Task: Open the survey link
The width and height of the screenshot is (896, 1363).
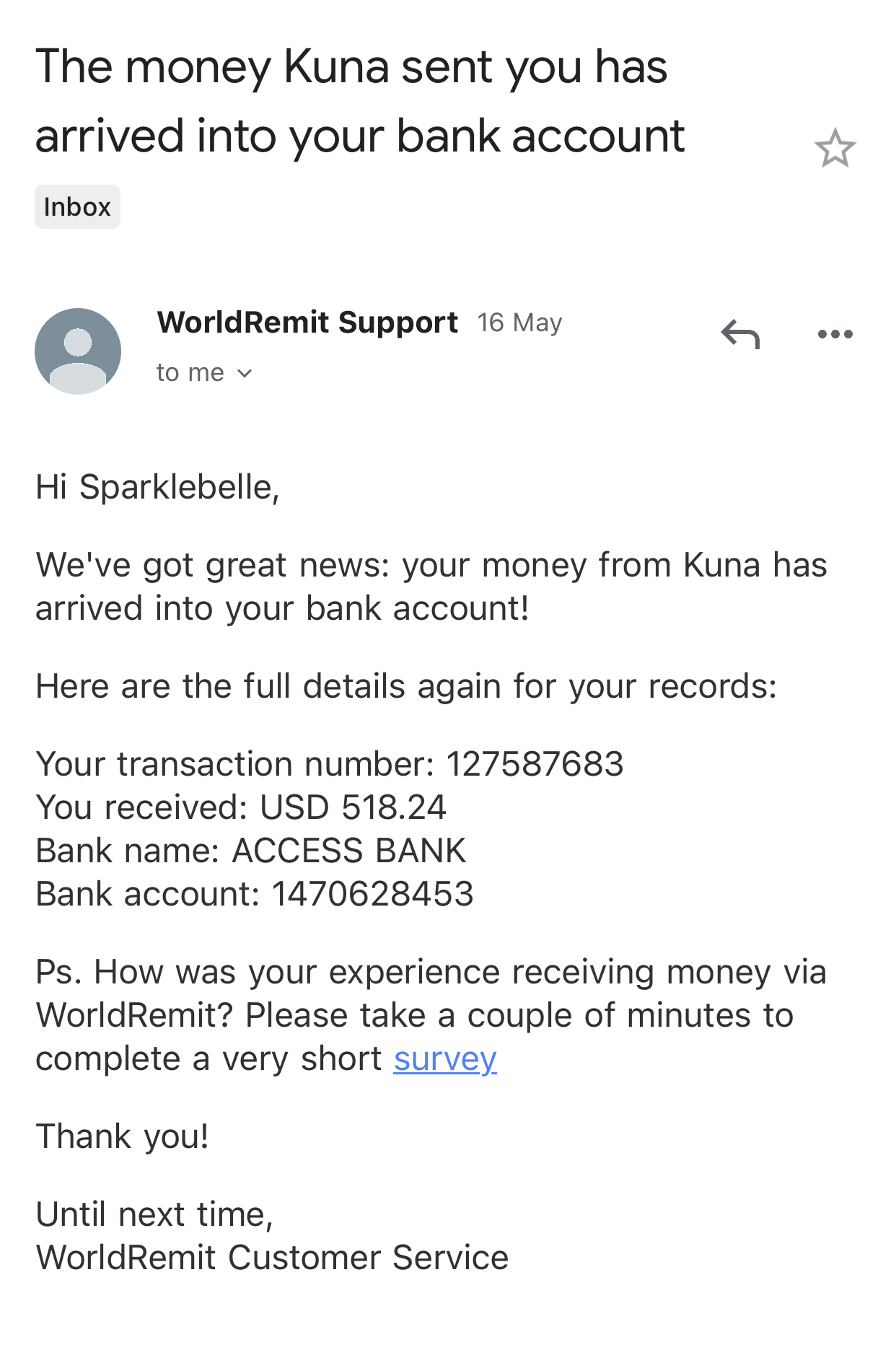Action: (x=444, y=1059)
